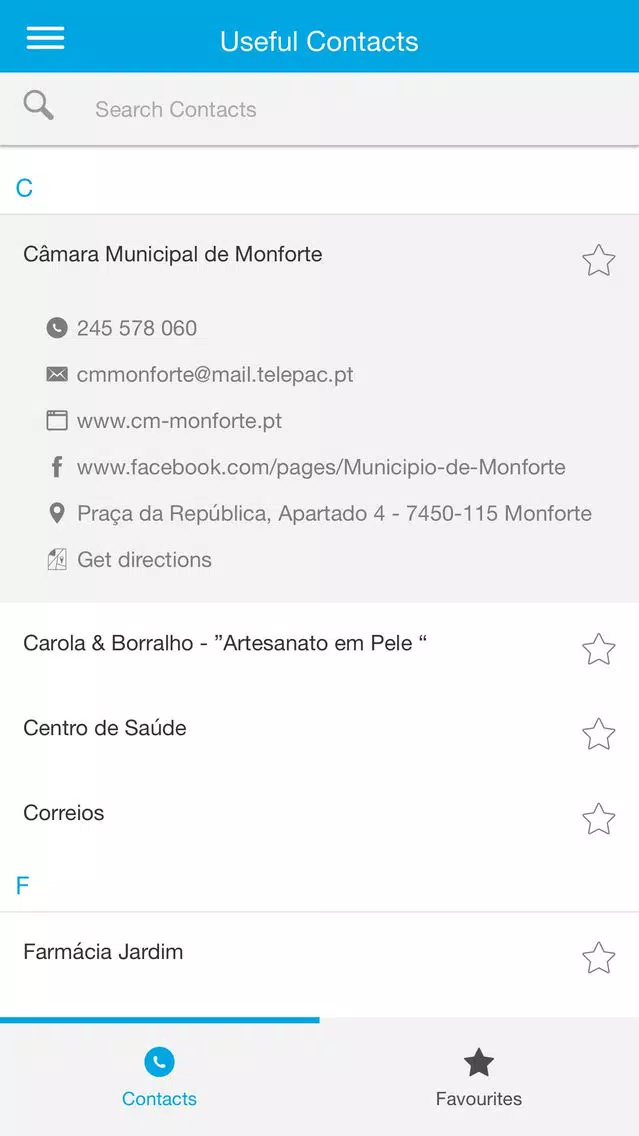Star the Farmácia Jardim contact

(x=598, y=958)
